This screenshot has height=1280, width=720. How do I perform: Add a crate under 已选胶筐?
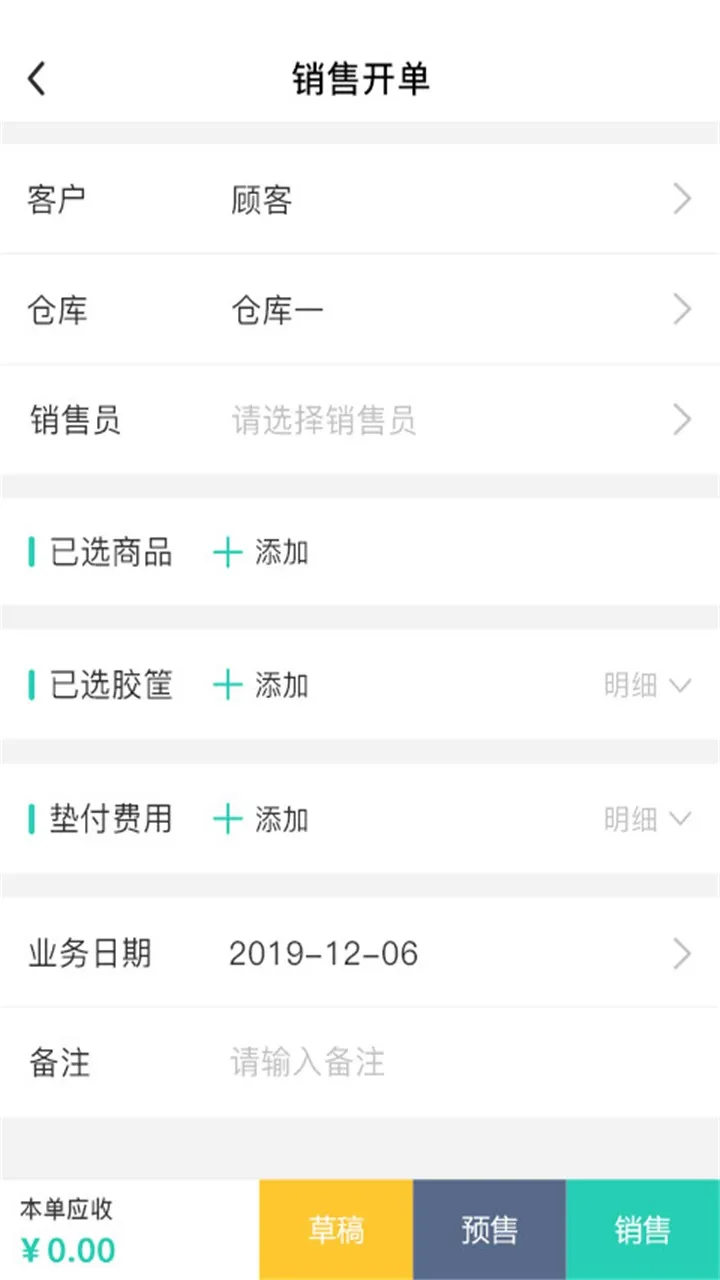(261, 685)
